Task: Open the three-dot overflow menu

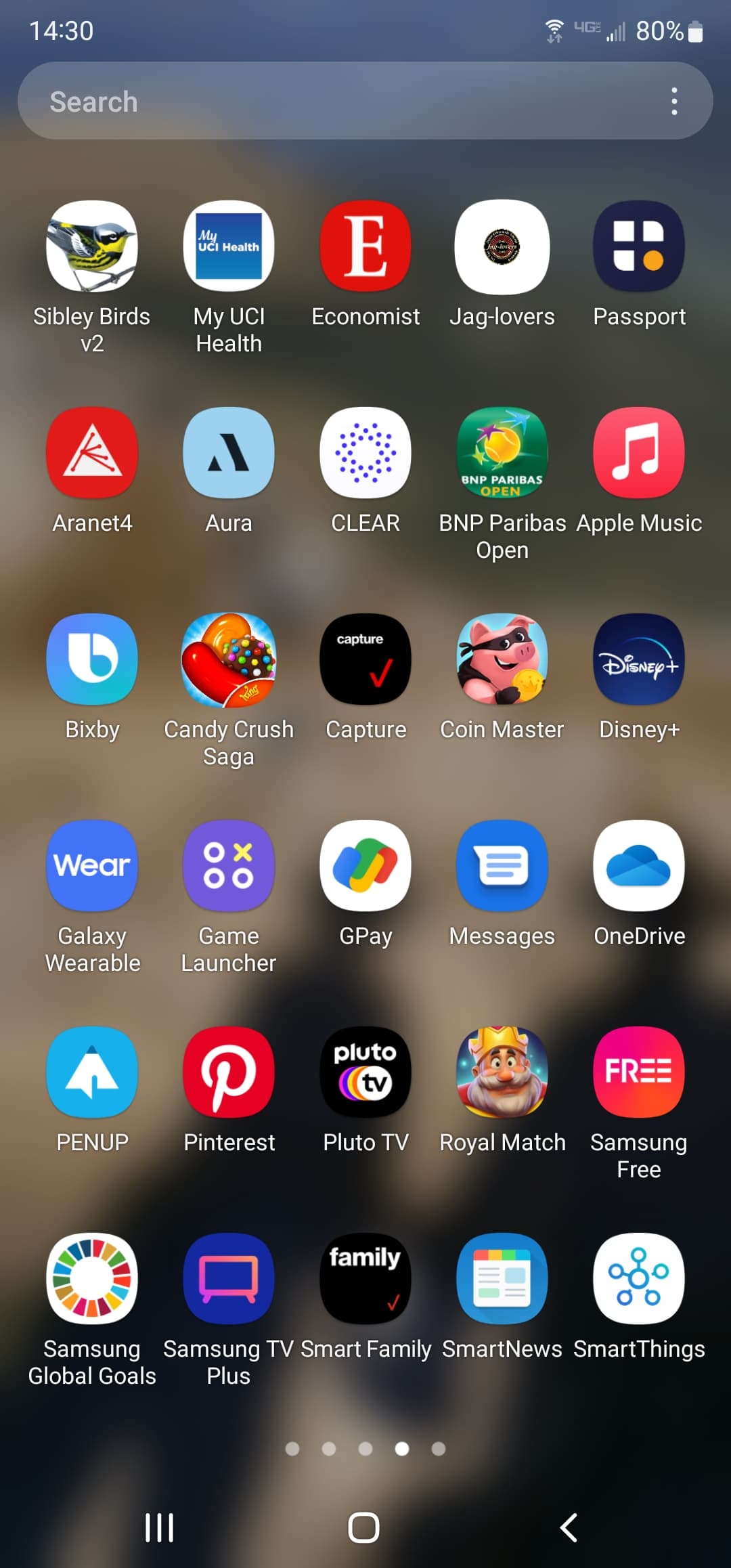Action: point(673,102)
